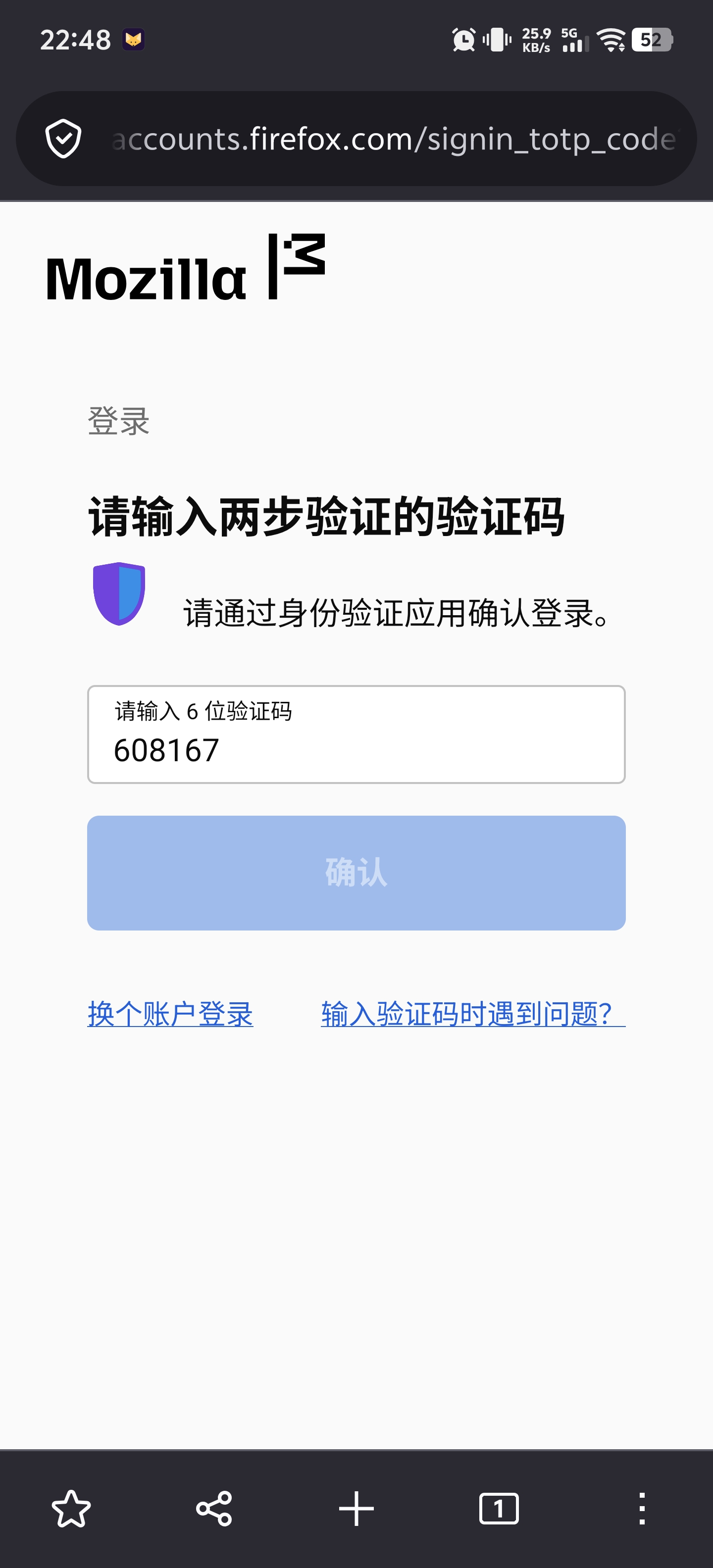
Task: Tap the verification code input field
Action: coord(356,734)
